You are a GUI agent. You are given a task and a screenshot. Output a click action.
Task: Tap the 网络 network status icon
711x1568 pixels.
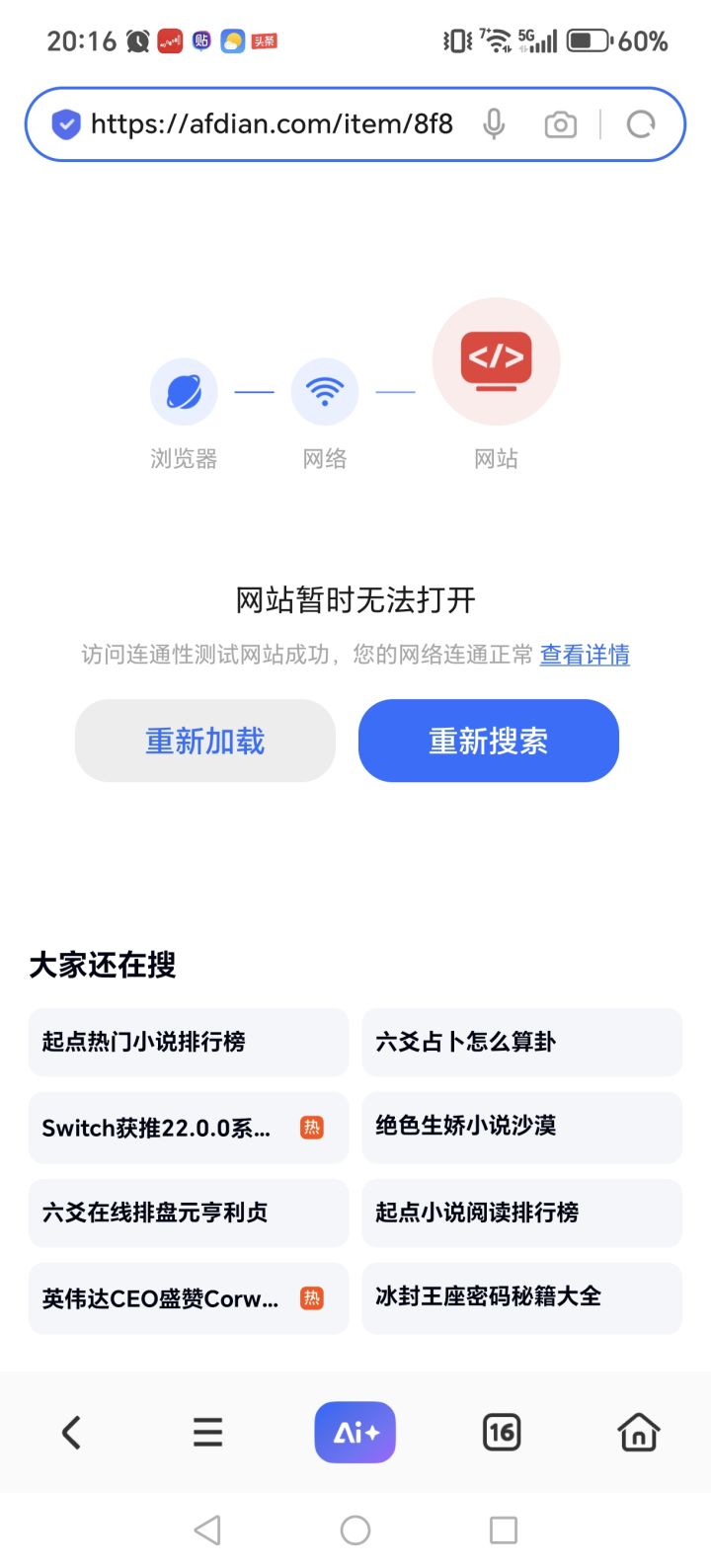(324, 391)
